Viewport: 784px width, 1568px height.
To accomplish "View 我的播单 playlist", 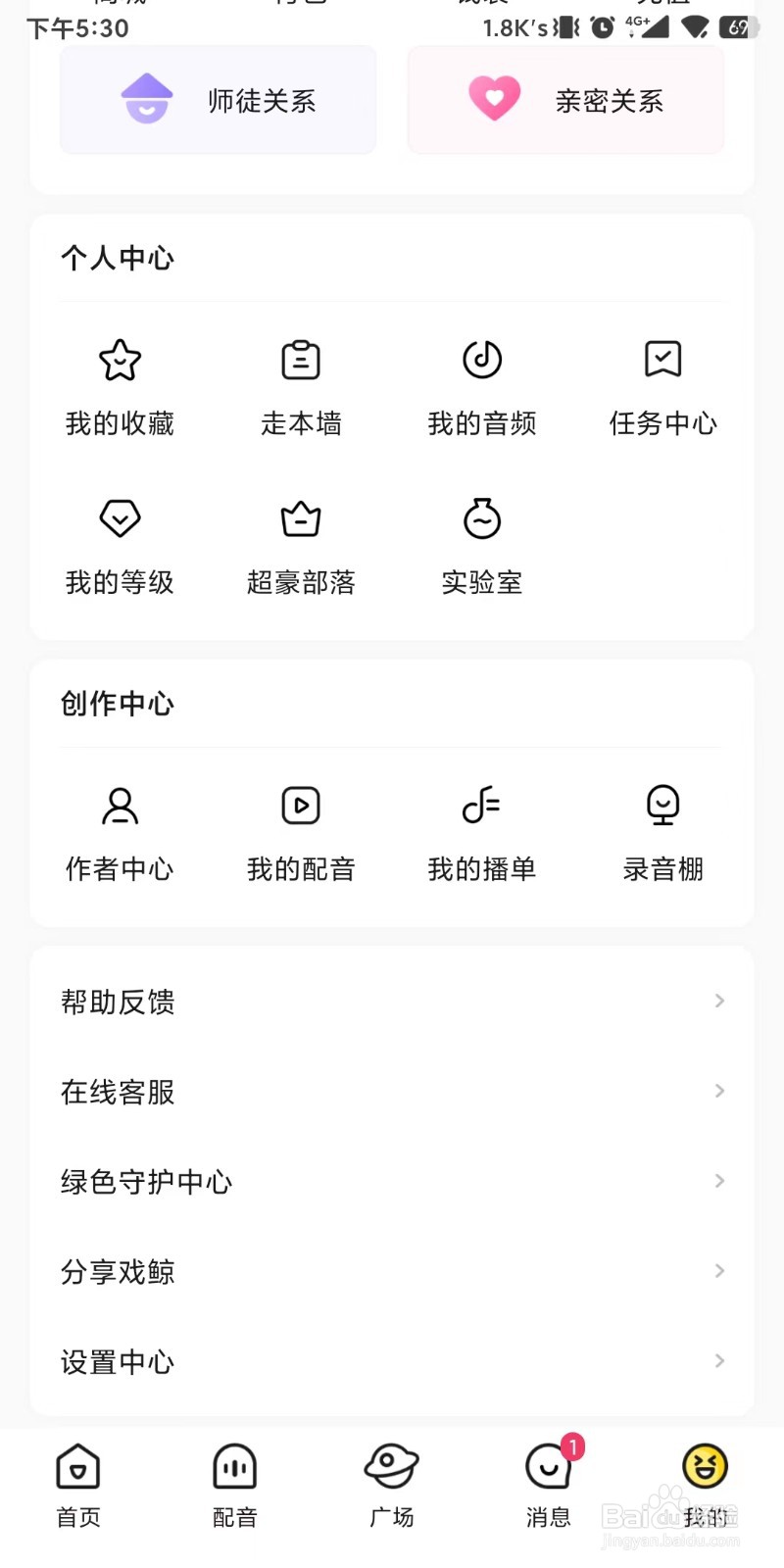I will (482, 833).
